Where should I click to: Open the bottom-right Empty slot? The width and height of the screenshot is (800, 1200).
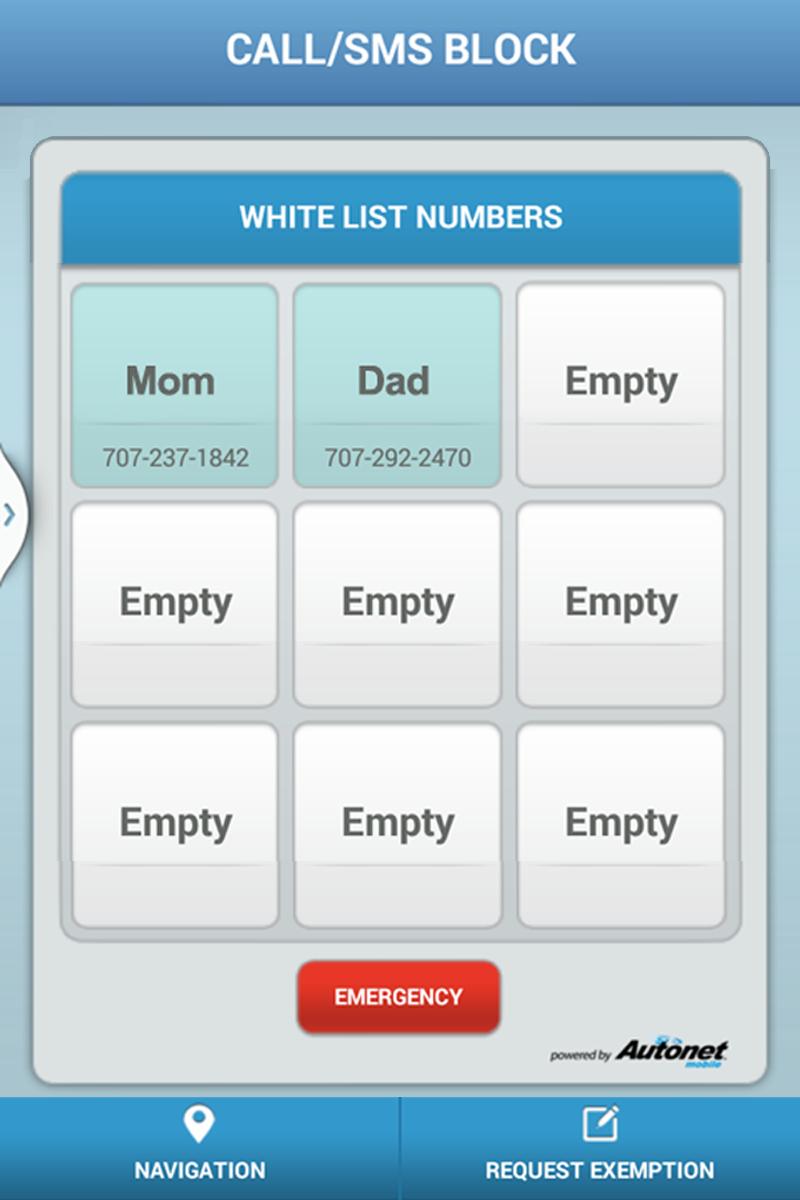pyautogui.click(x=621, y=822)
